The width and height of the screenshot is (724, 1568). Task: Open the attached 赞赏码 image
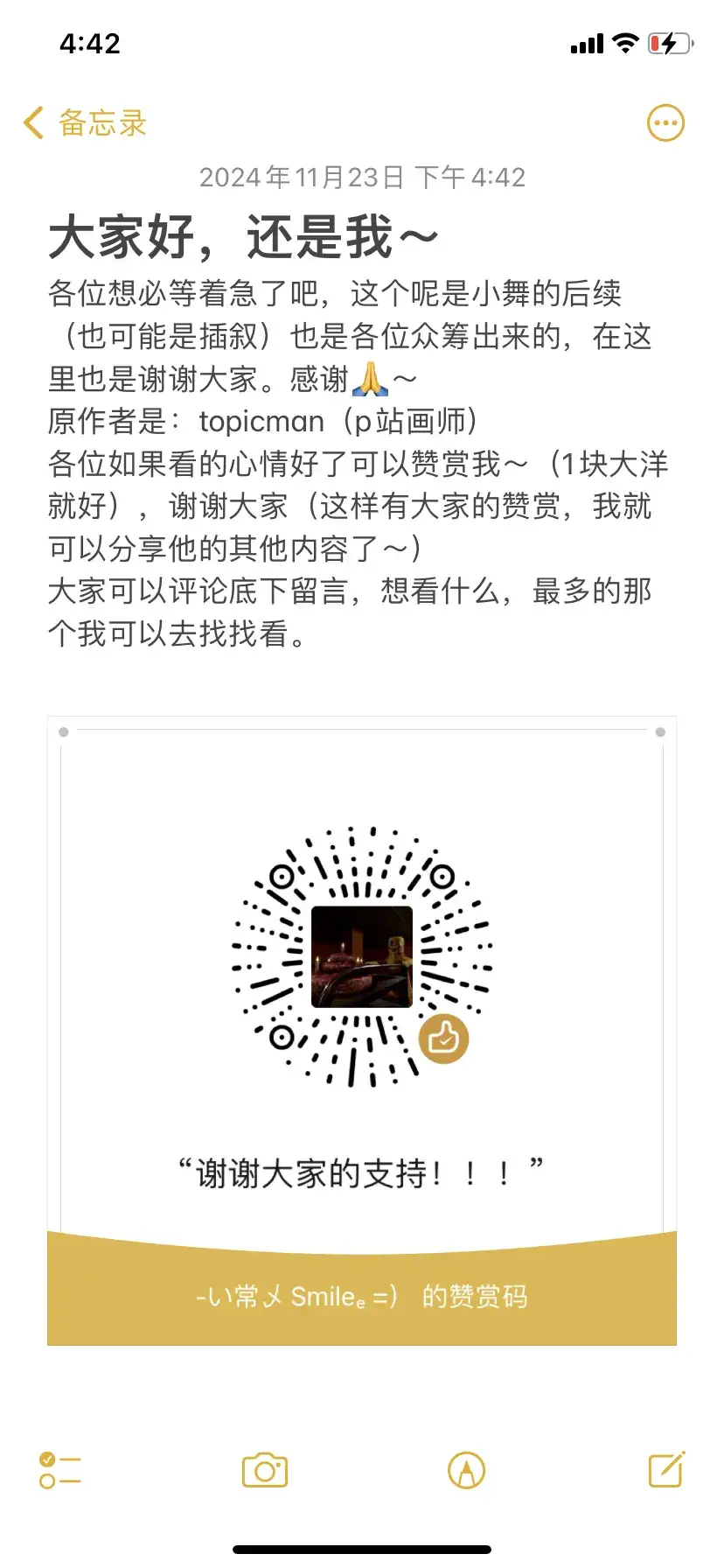362,1030
